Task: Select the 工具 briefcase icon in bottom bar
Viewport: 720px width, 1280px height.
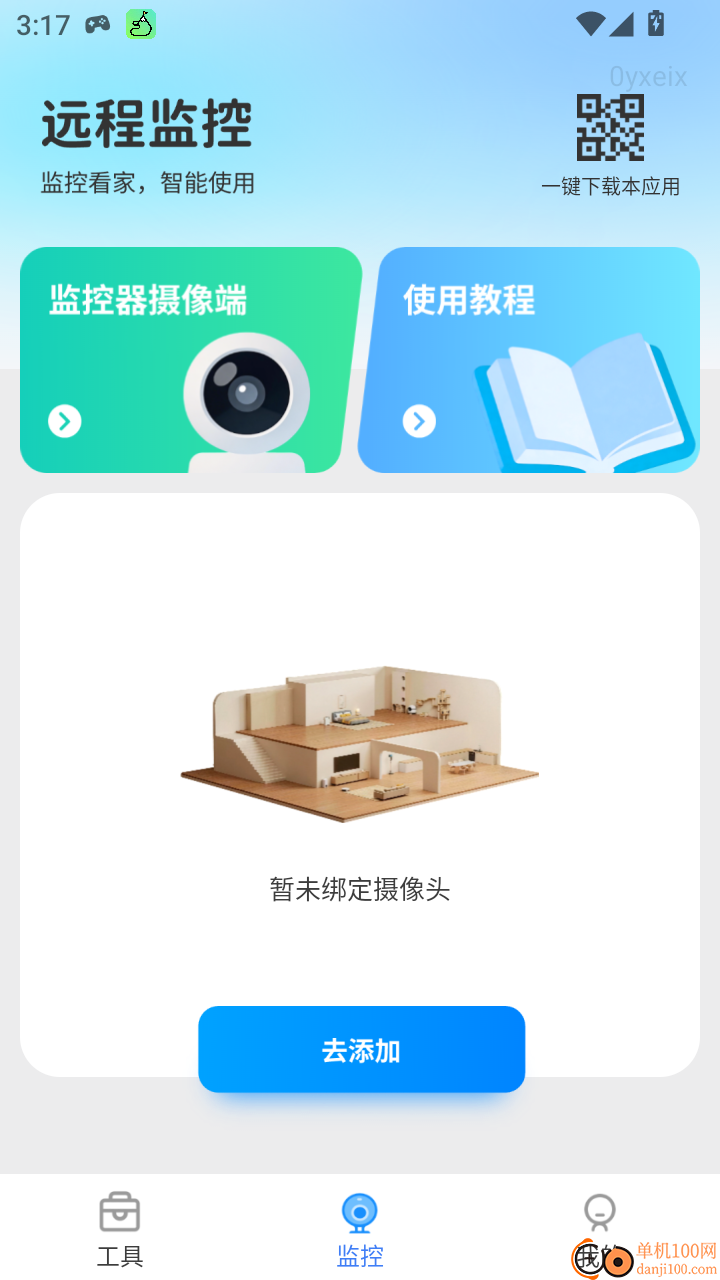Action: click(x=119, y=1210)
